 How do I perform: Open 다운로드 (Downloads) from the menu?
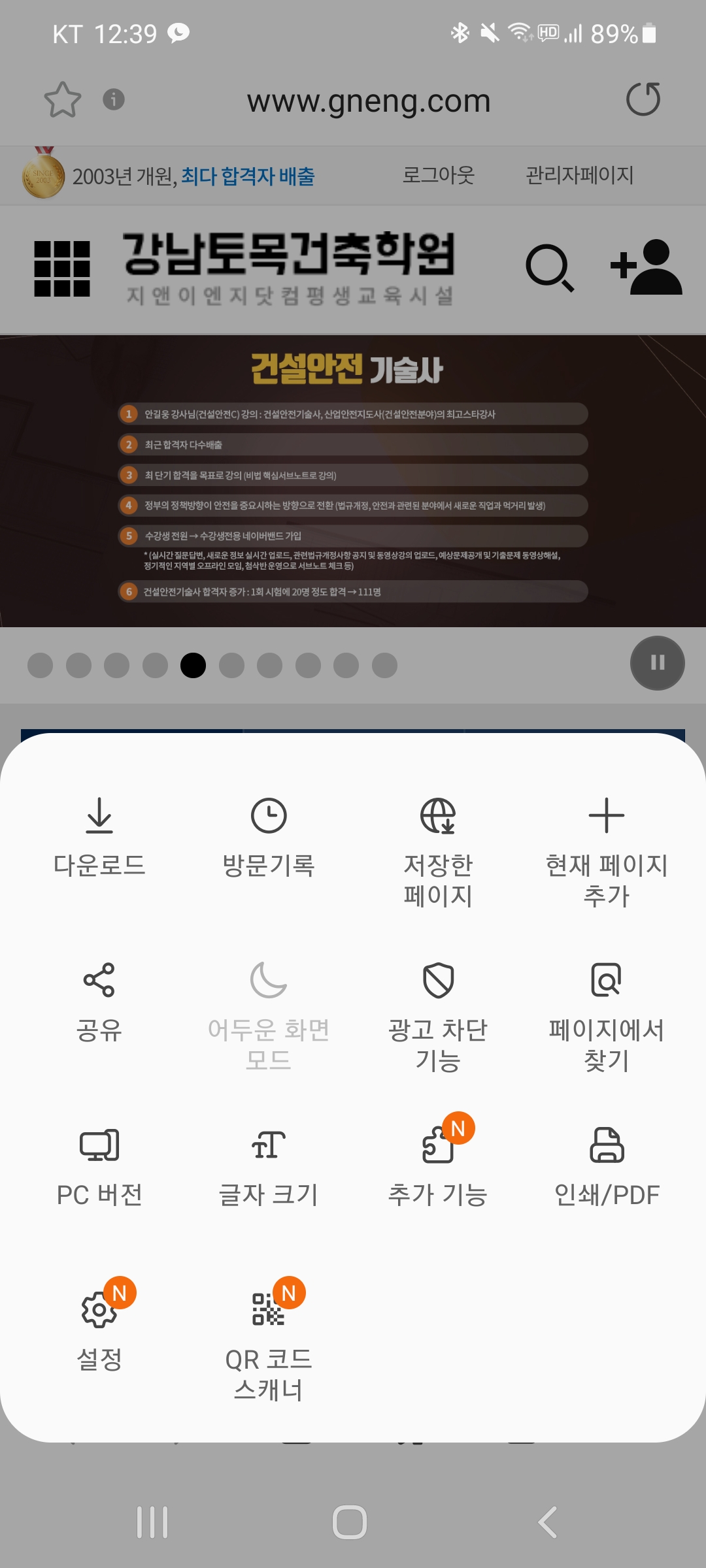pyautogui.click(x=99, y=836)
